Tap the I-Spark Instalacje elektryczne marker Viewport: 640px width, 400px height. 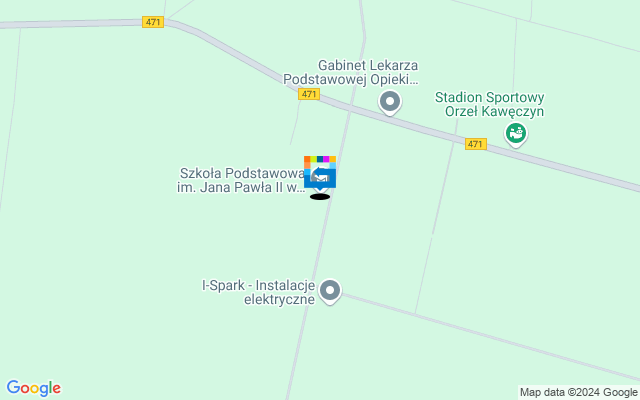pos(330,291)
